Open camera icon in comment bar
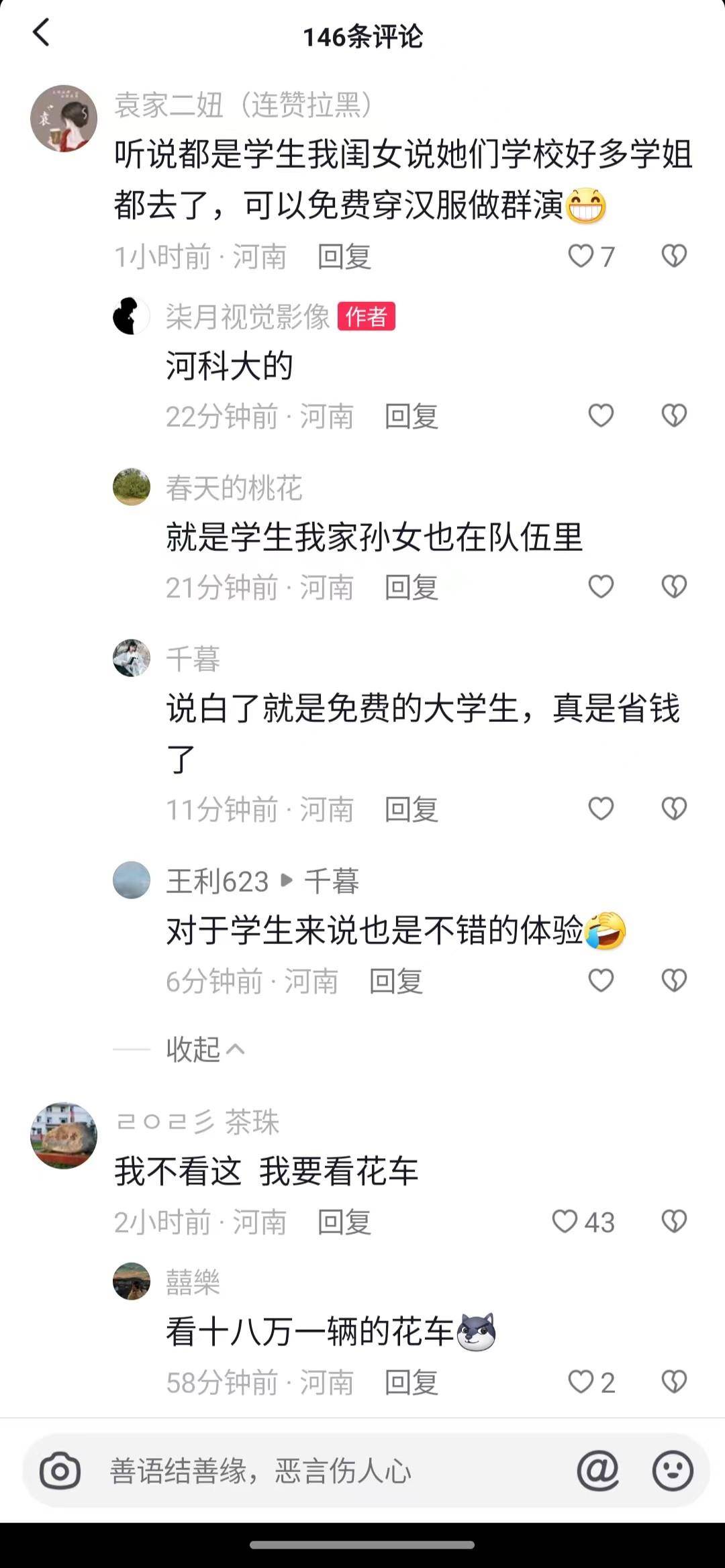Viewport: 725px width, 1568px height. click(60, 1471)
